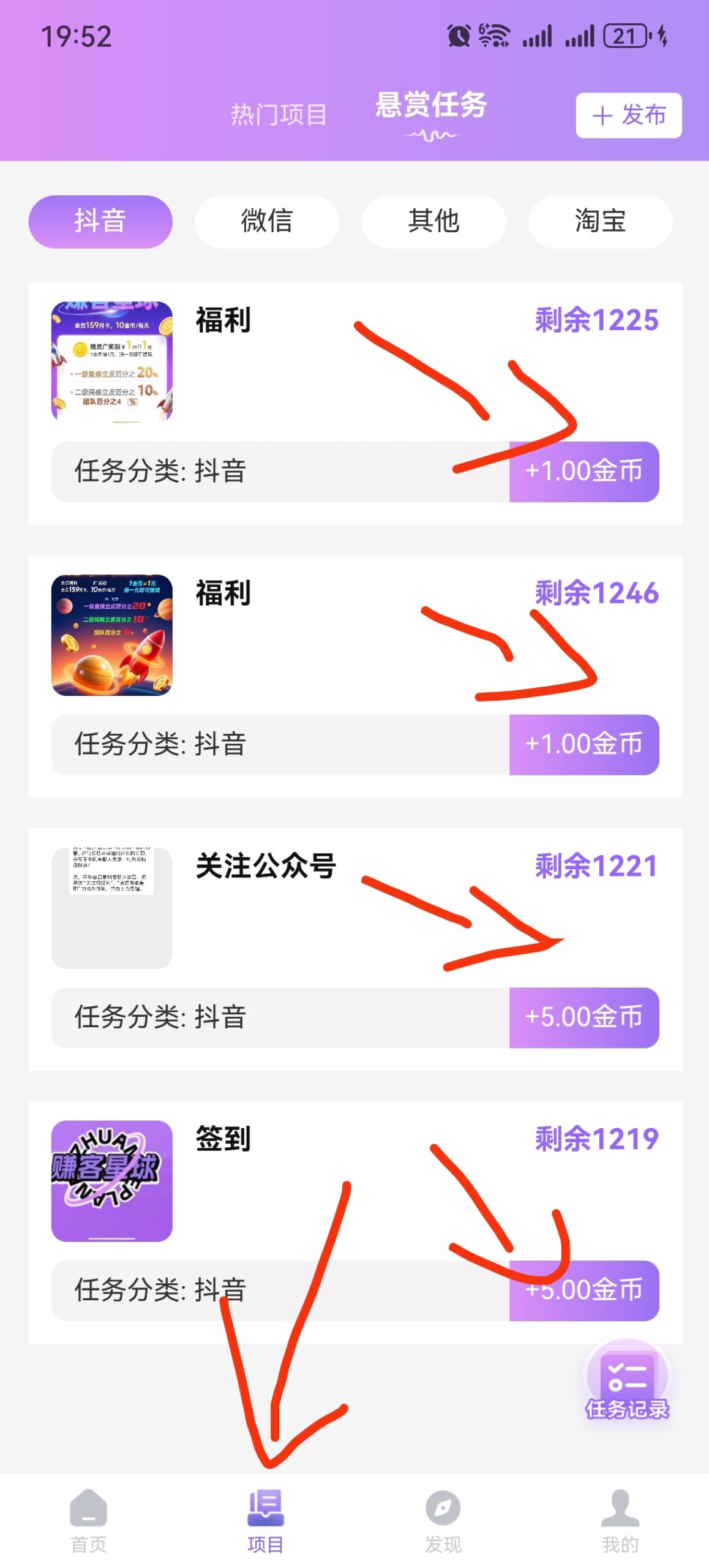Image resolution: width=709 pixels, height=1568 pixels.
Task: Select the 其他 category filter
Action: coord(434,222)
